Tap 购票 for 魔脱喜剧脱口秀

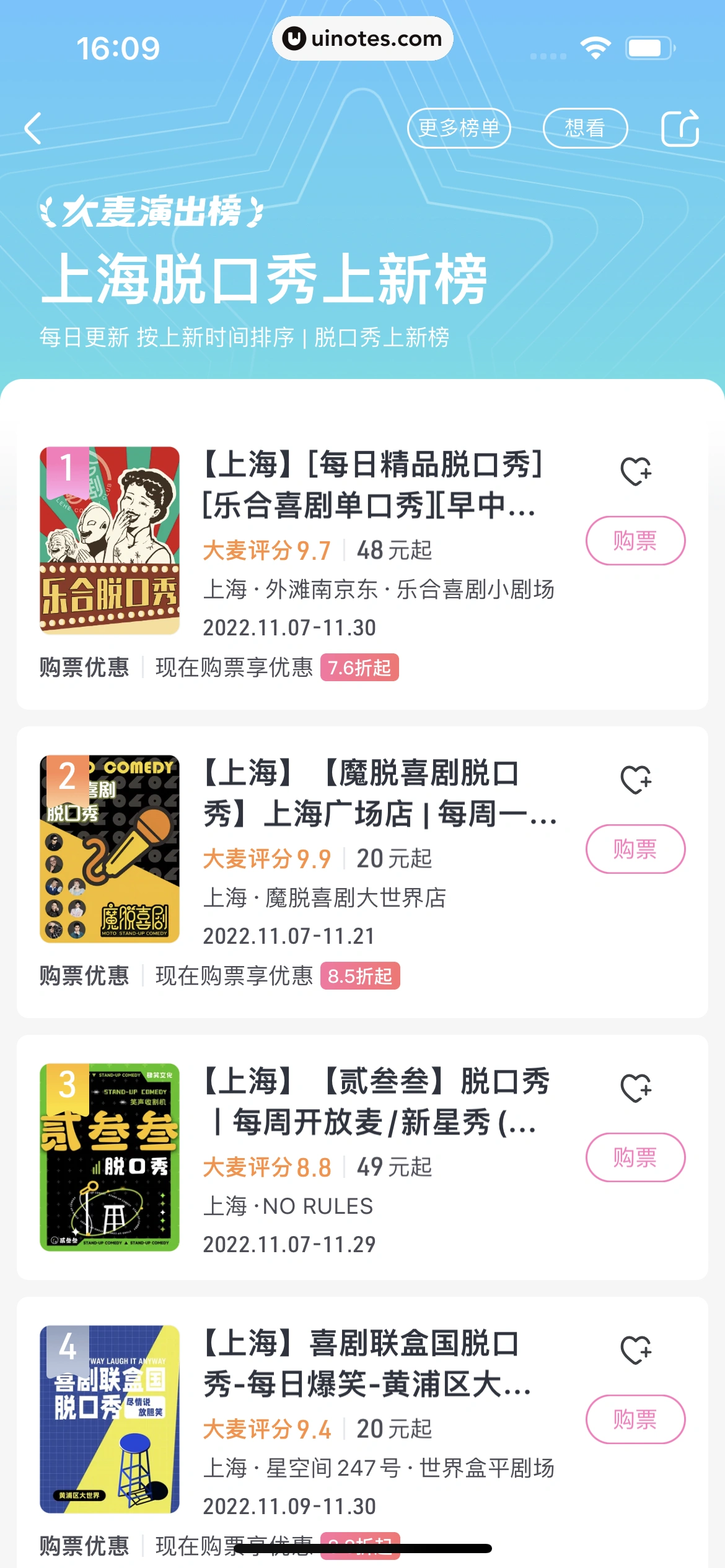(635, 849)
